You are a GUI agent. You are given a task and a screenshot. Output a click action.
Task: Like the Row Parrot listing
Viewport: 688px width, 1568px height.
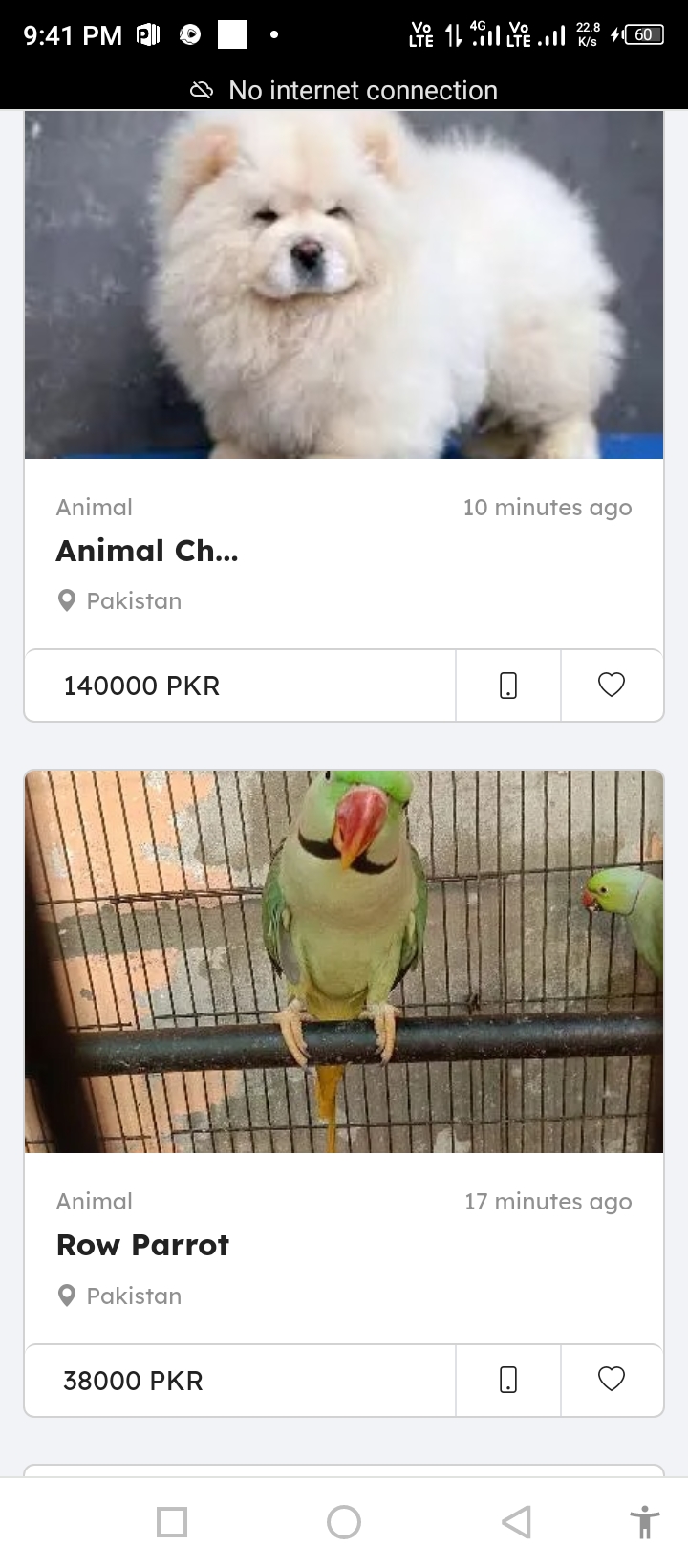pyautogui.click(x=612, y=1380)
